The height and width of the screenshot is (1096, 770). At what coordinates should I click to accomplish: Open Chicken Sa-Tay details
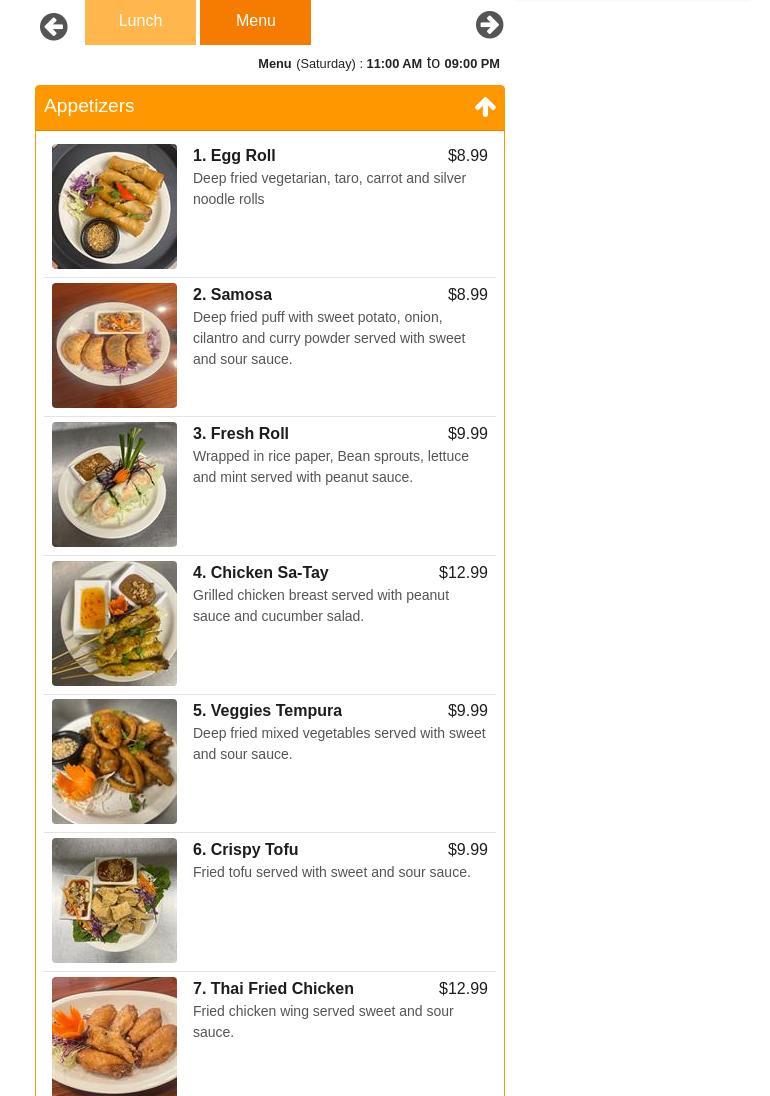(x=269, y=573)
